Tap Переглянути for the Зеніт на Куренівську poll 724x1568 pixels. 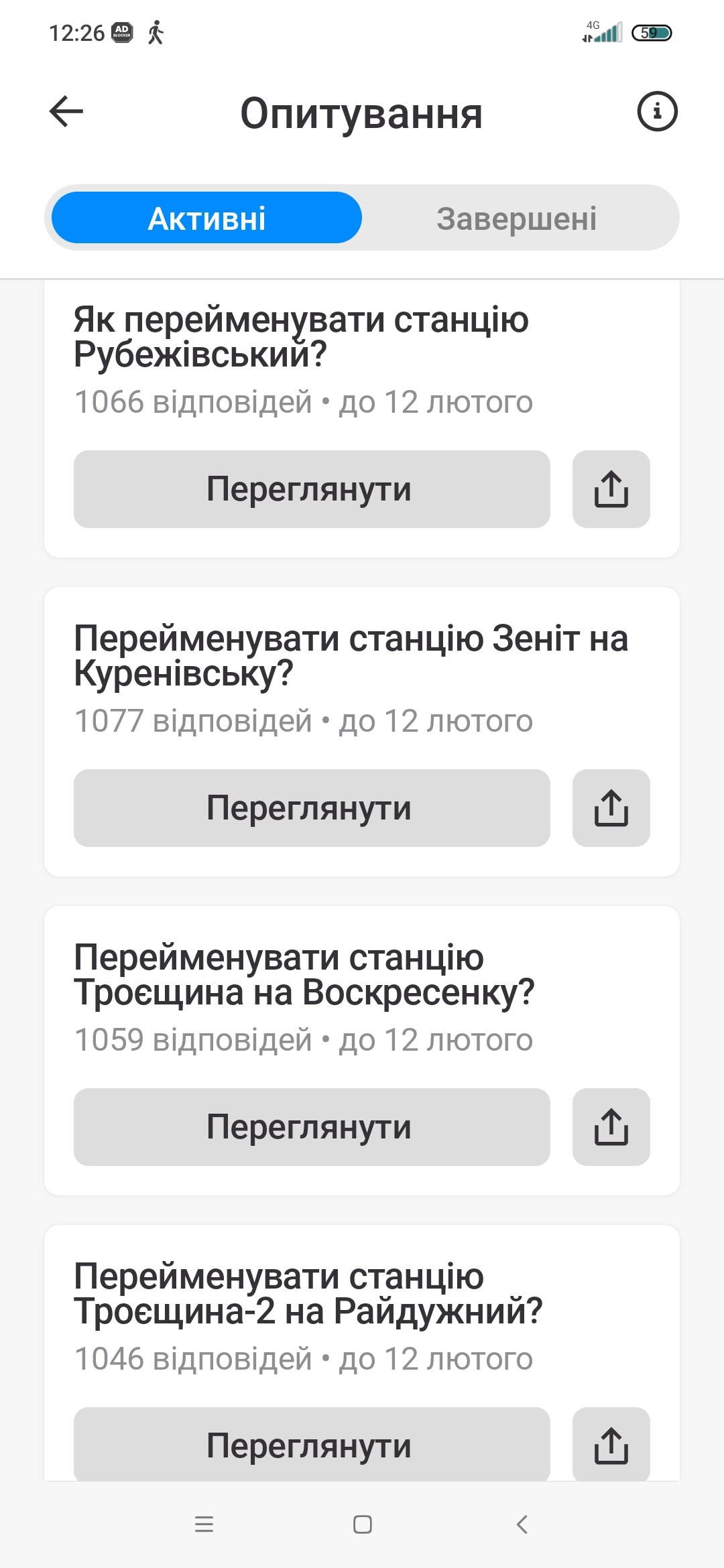[x=312, y=808]
